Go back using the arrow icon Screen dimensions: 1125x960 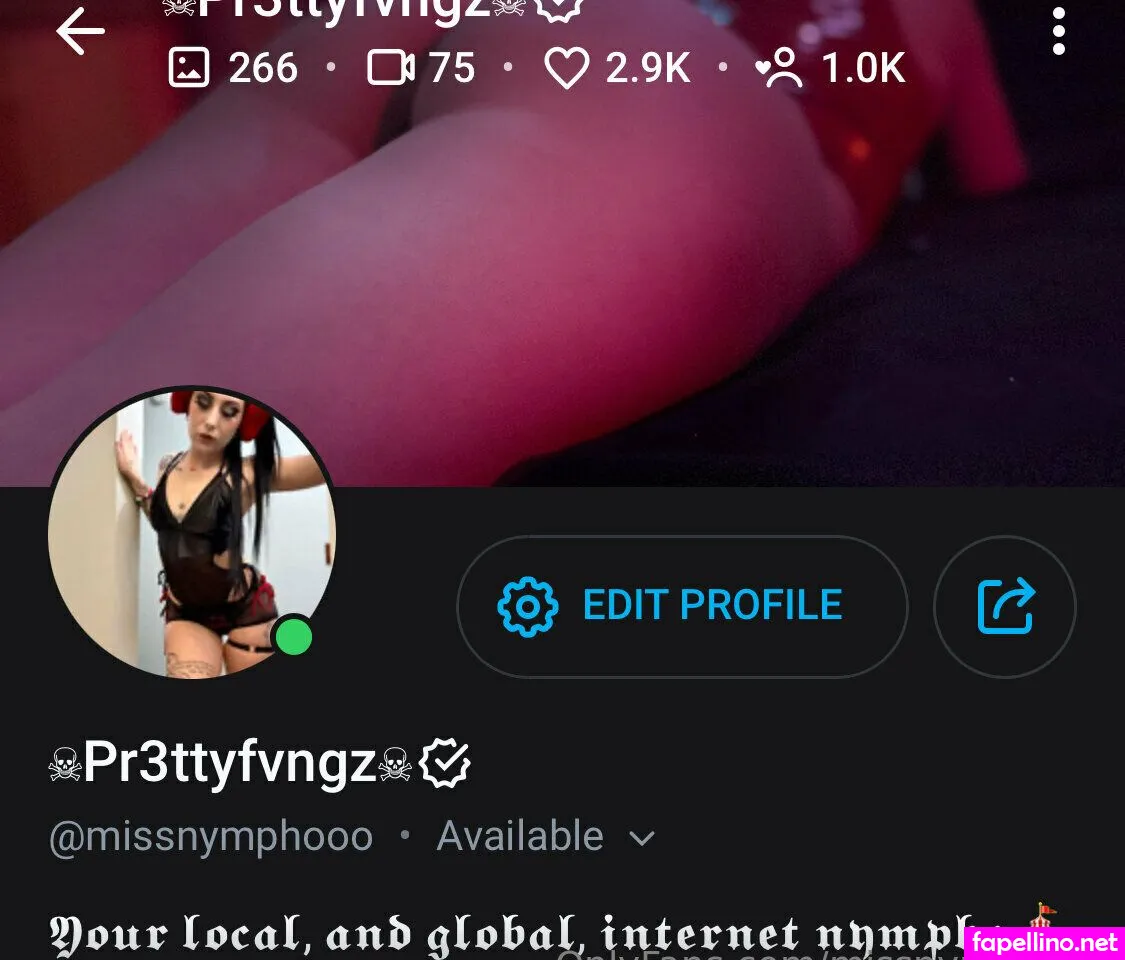[x=80, y=32]
